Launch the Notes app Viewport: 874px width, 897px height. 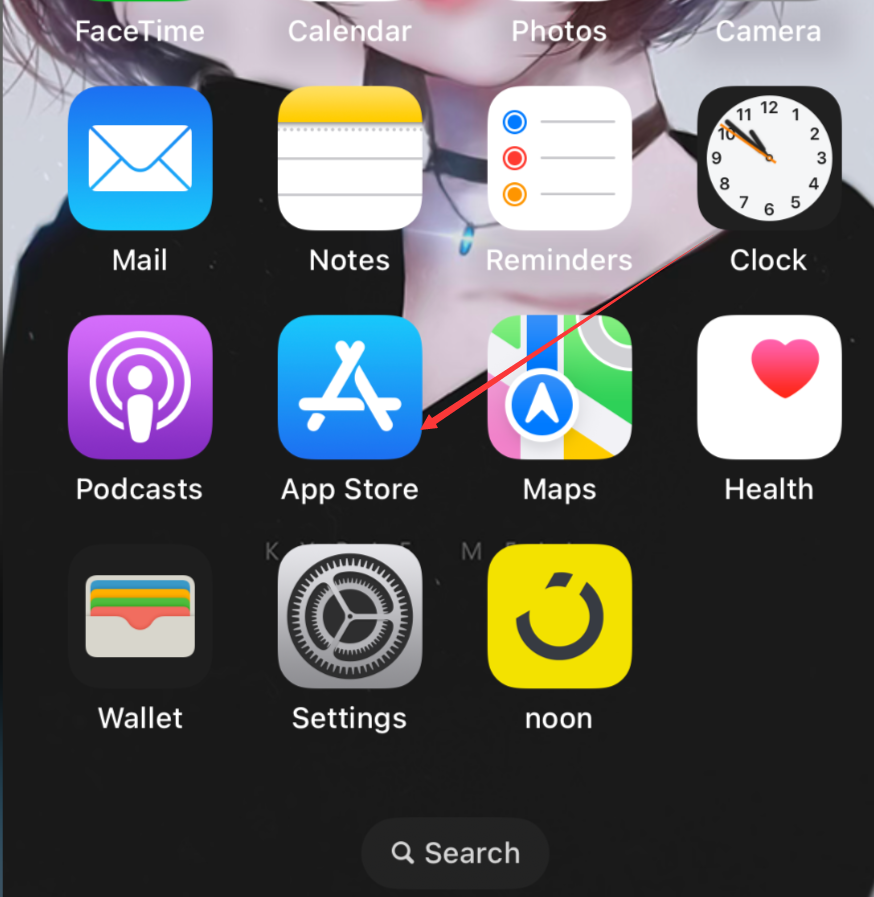pos(349,159)
